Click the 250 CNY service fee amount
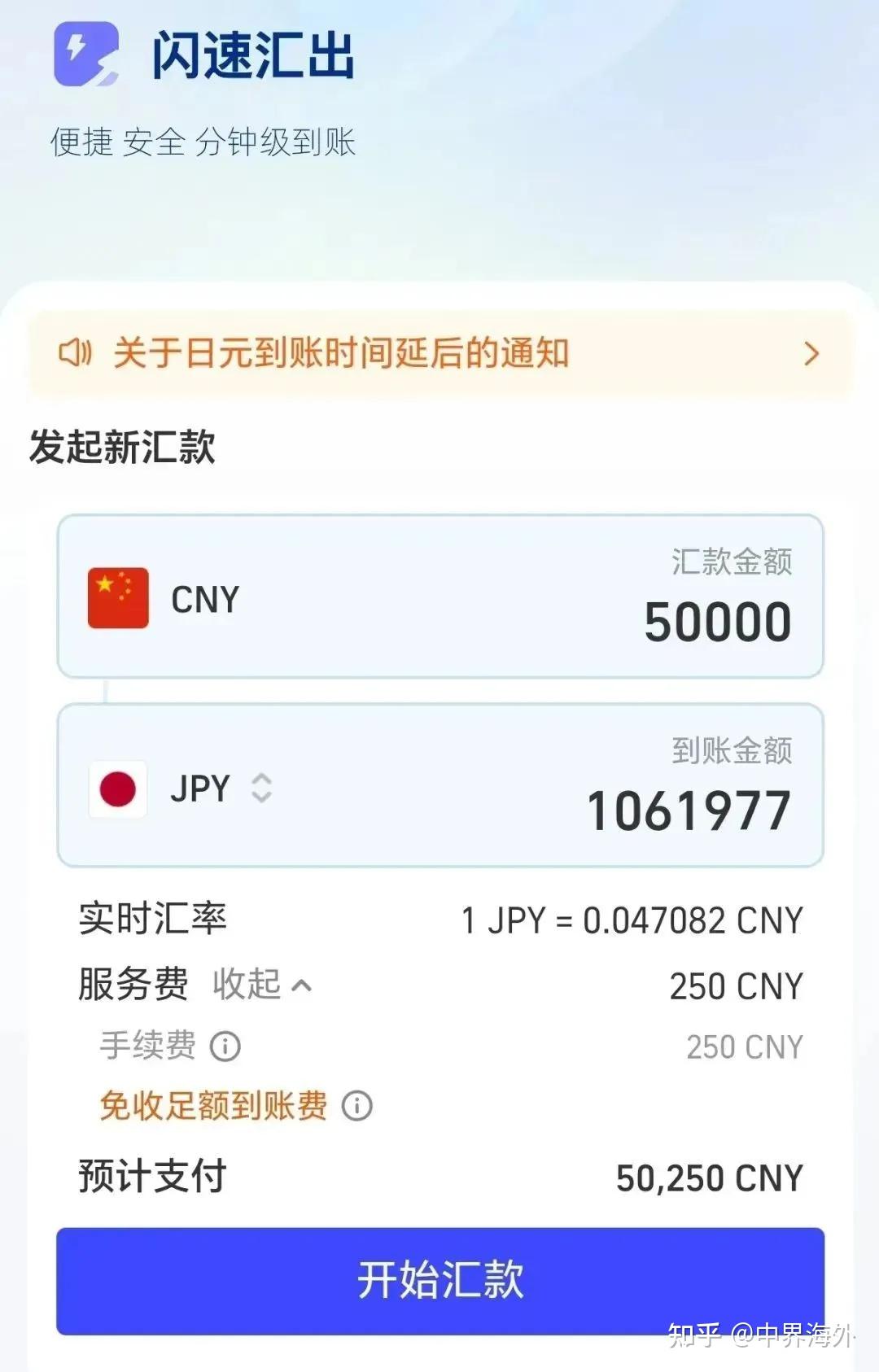Screen dimensions: 879x1372 click(x=735, y=985)
